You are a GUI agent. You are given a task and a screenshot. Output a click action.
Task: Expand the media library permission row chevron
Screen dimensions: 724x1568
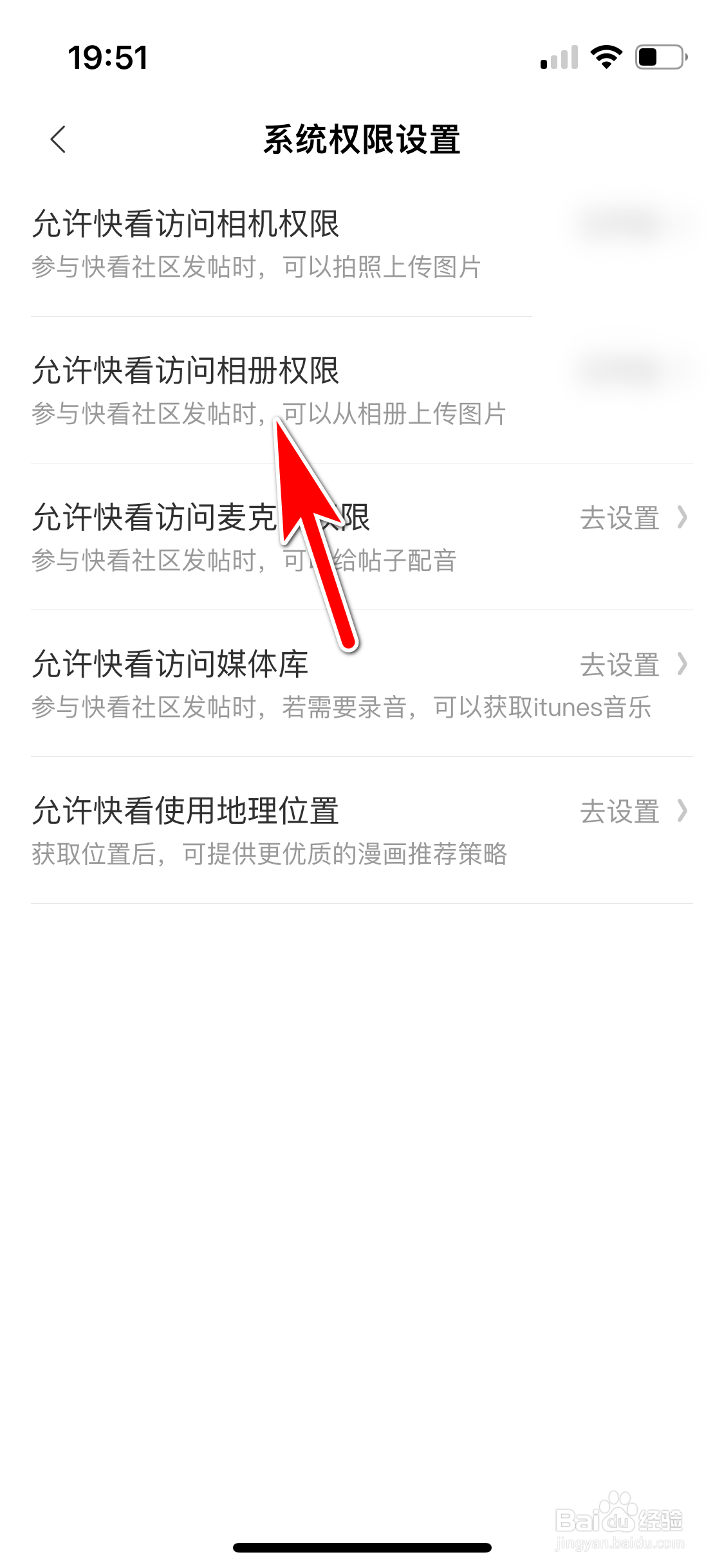tap(683, 664)
